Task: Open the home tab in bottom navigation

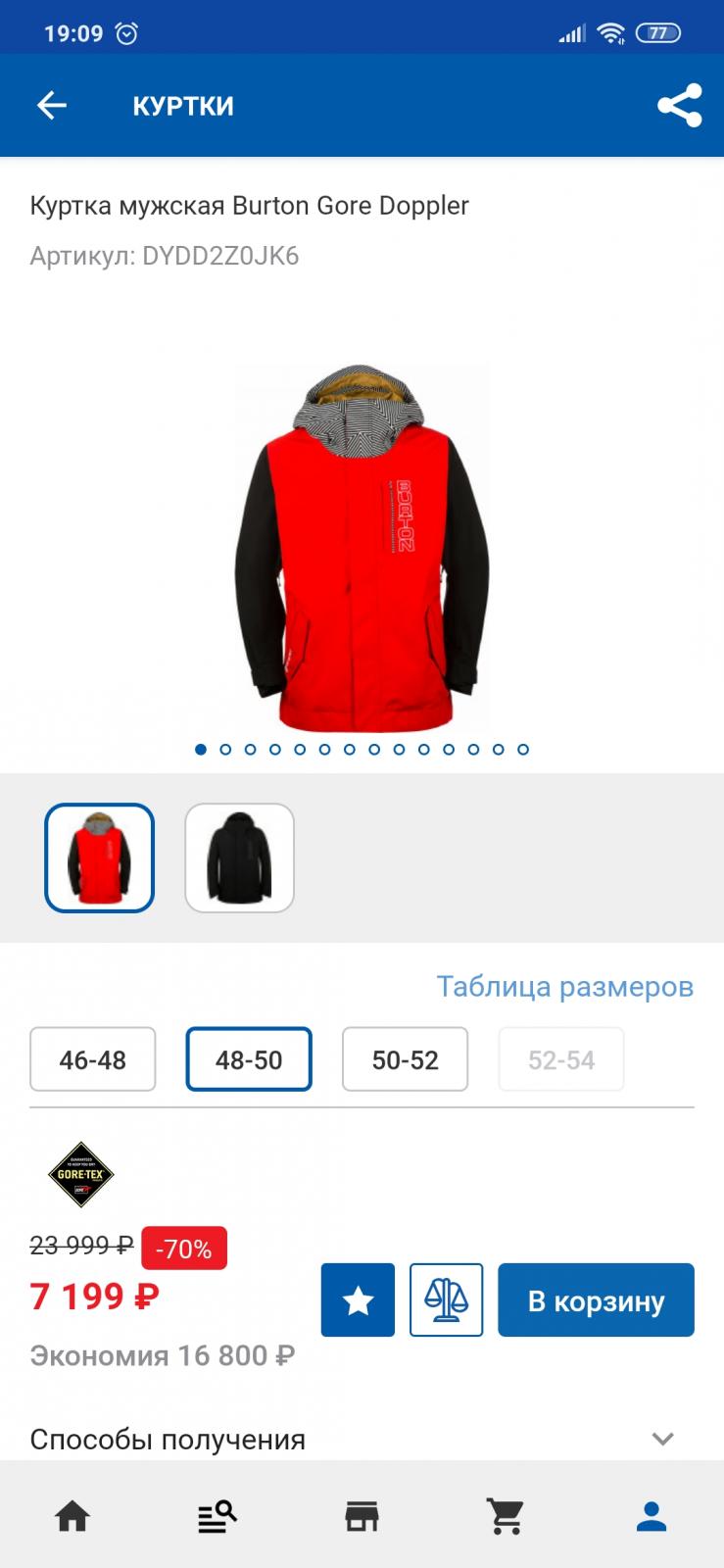Action: 72,1517
